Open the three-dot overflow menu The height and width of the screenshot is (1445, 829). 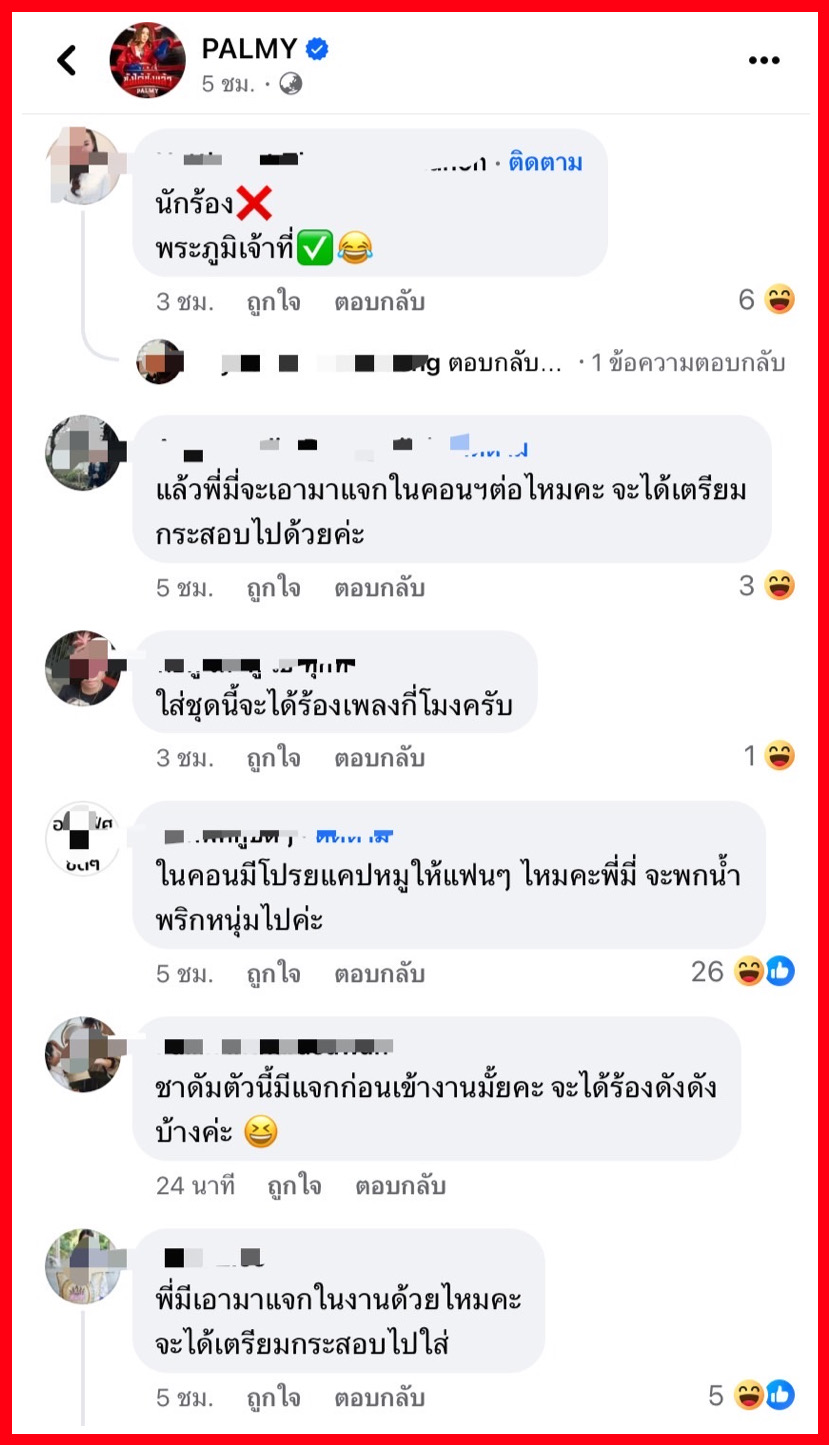(763, 61)
